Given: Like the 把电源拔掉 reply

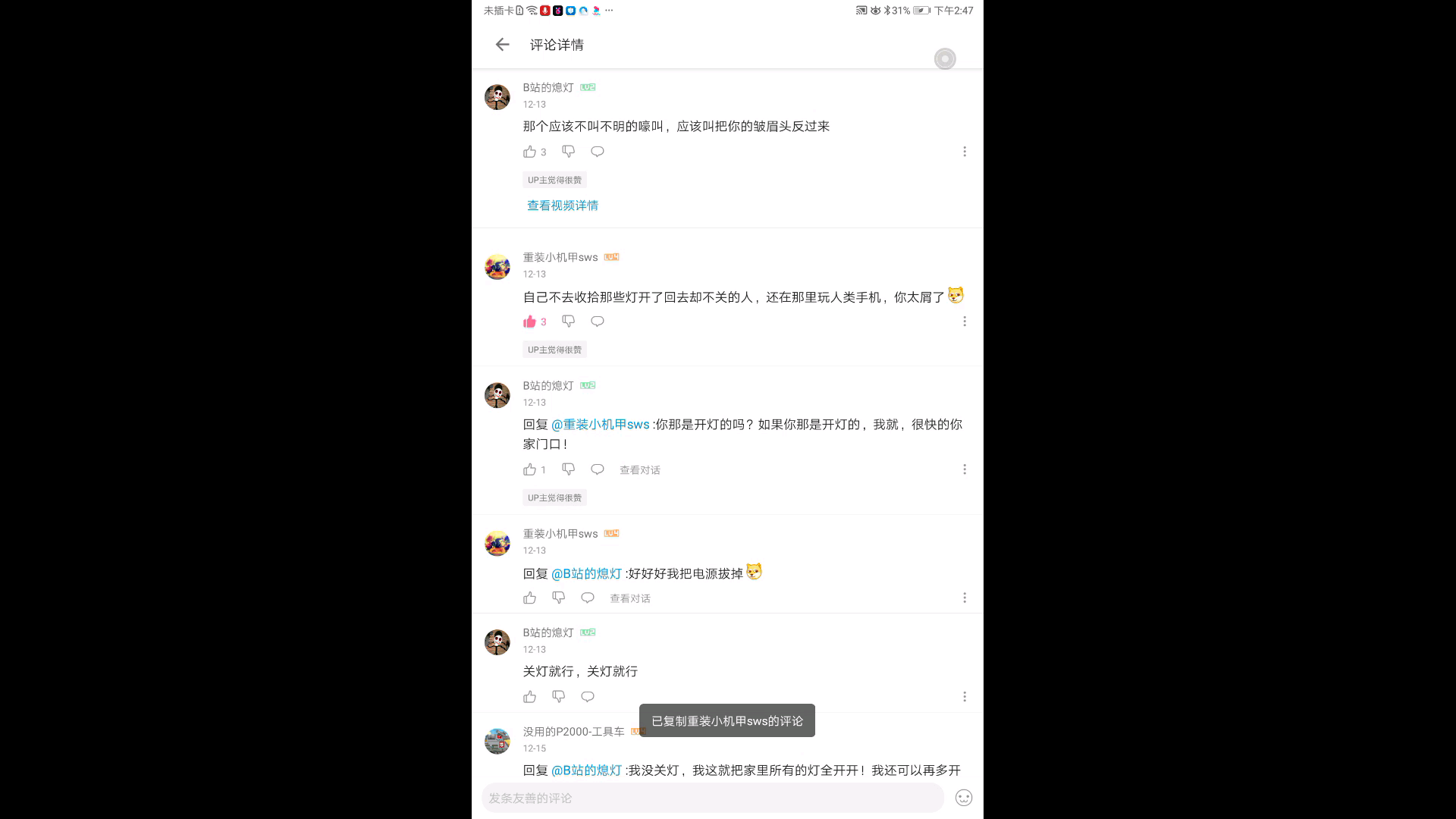Looking at the screenshot, I should (529, 598).
